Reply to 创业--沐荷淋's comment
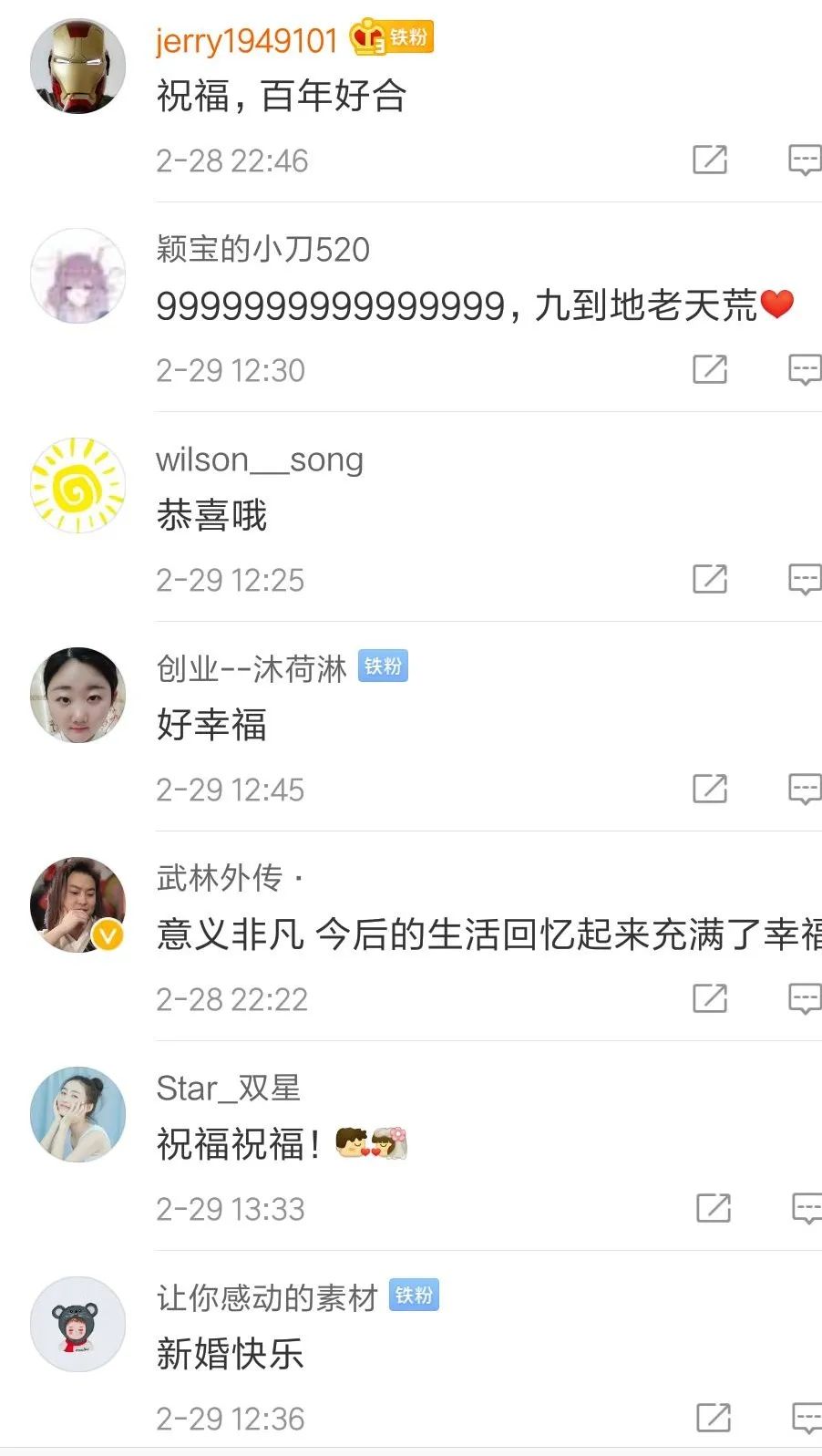Viewport: 822px width, 1456px height. tap(804, 789)
